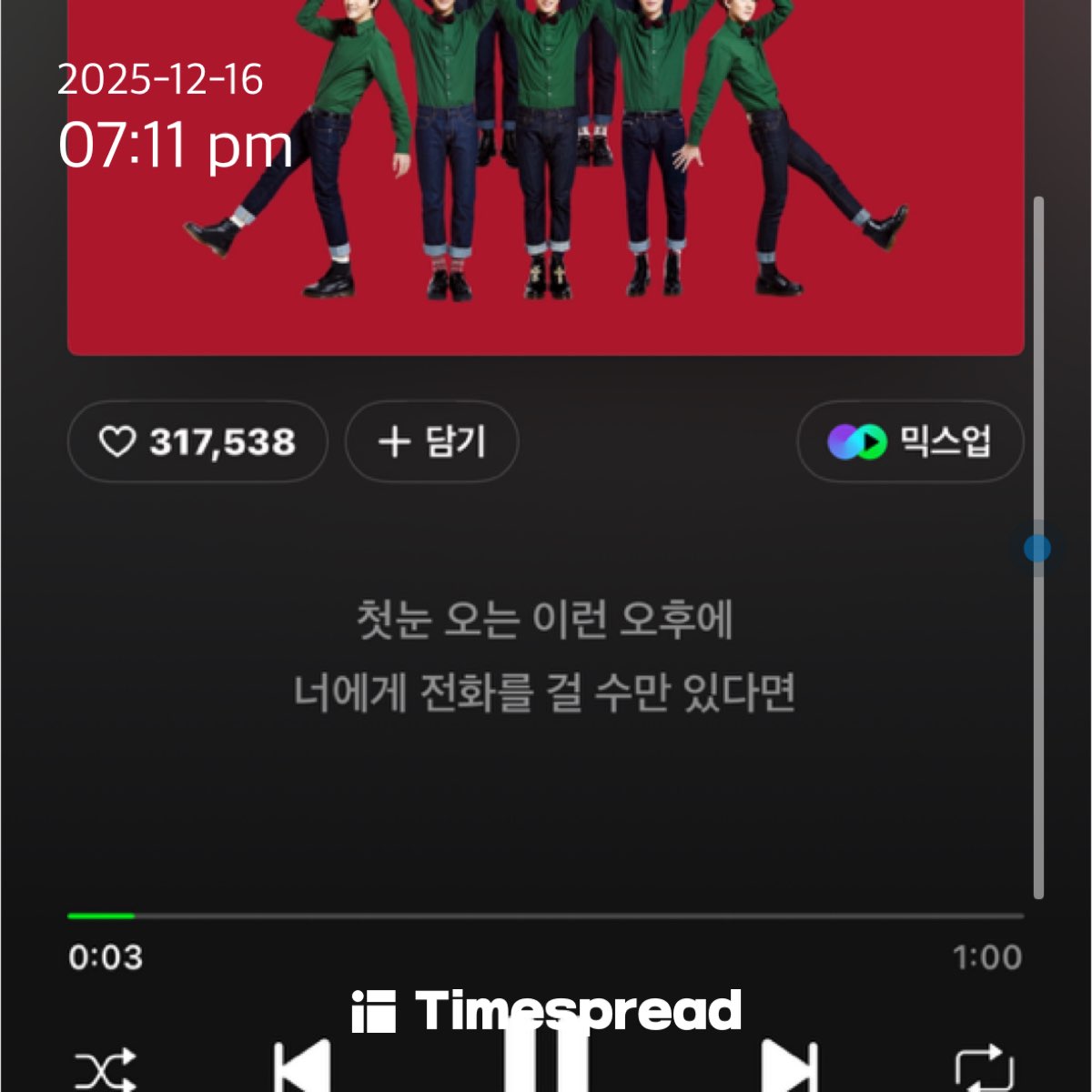Like the song with 317,538 hearts
Screen dimensions: 1092x1092
click(197, 442)
